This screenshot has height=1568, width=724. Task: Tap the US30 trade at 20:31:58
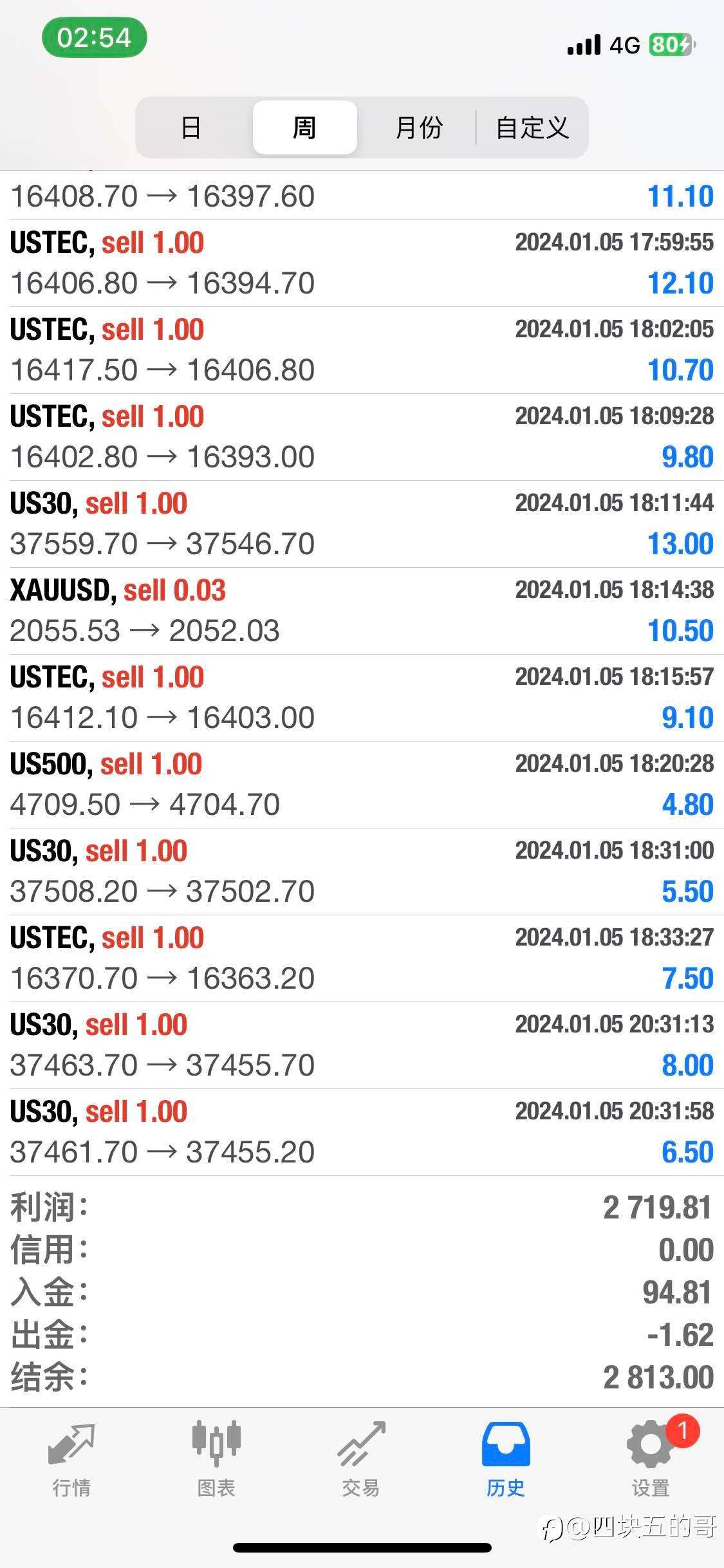pyautogui.click(x=362, y=1132)
